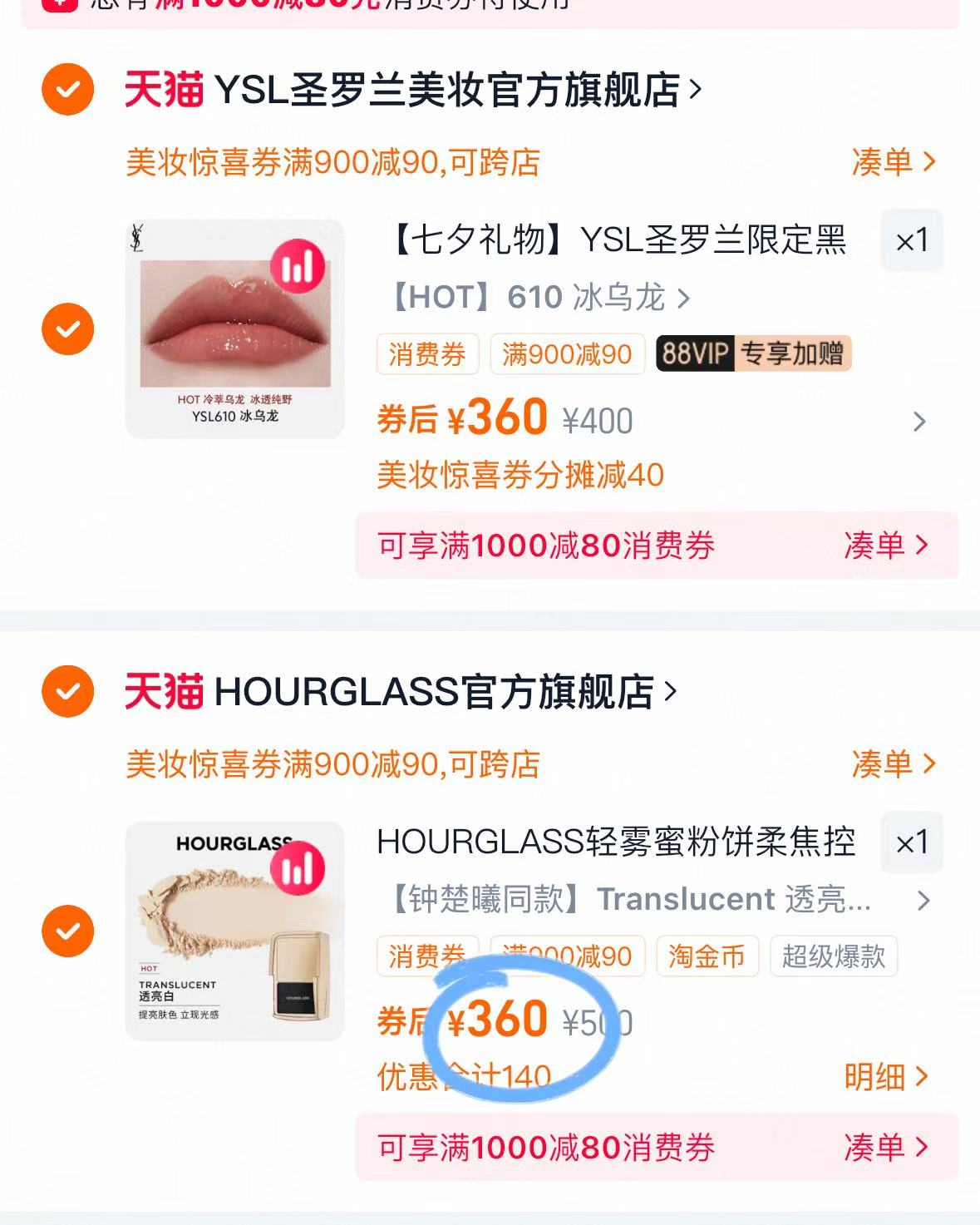Click the 淘金币 promo tag on Hourglass item
This screenshot has height=1225, width=980.
pyautogui.click(x=706, y=956)
